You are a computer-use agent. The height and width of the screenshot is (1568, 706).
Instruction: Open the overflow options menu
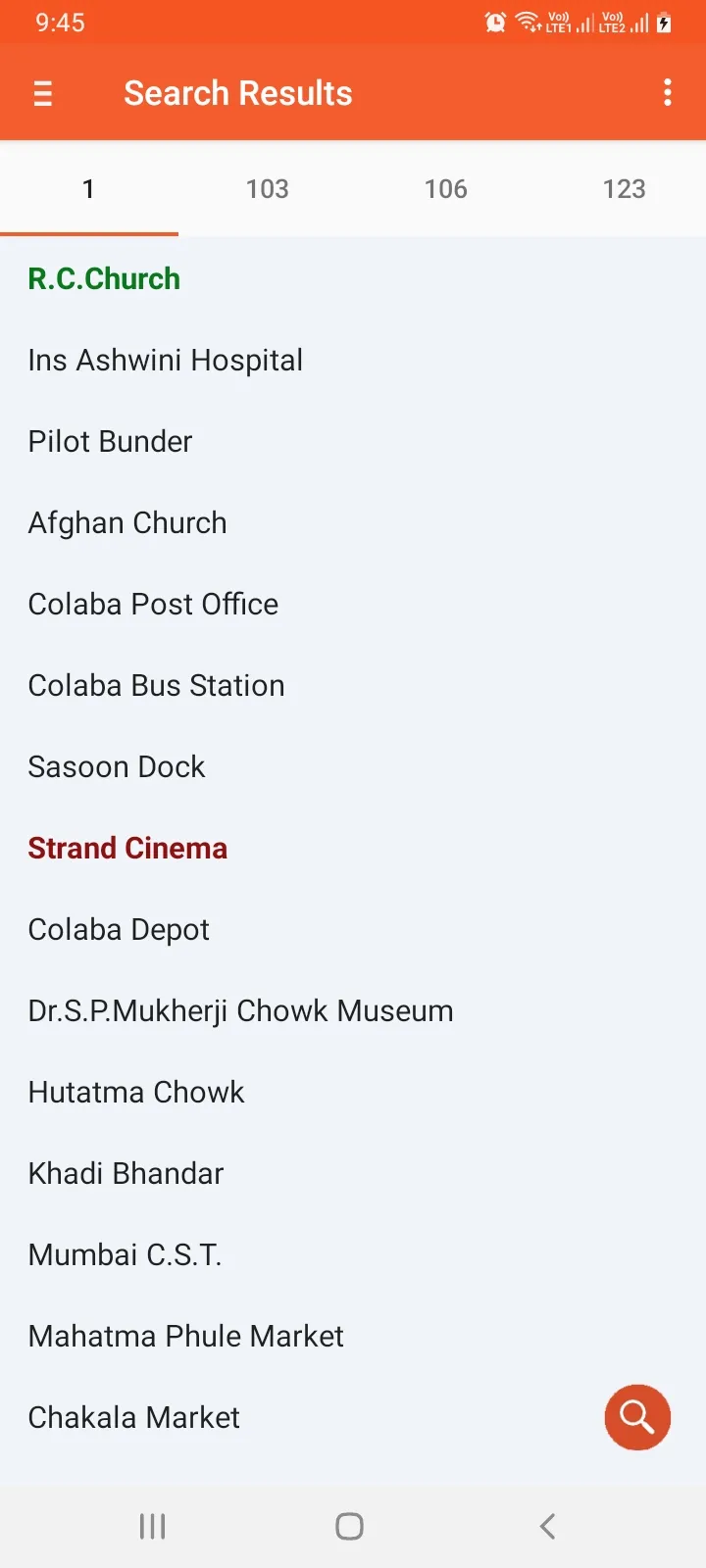[668, 92]
